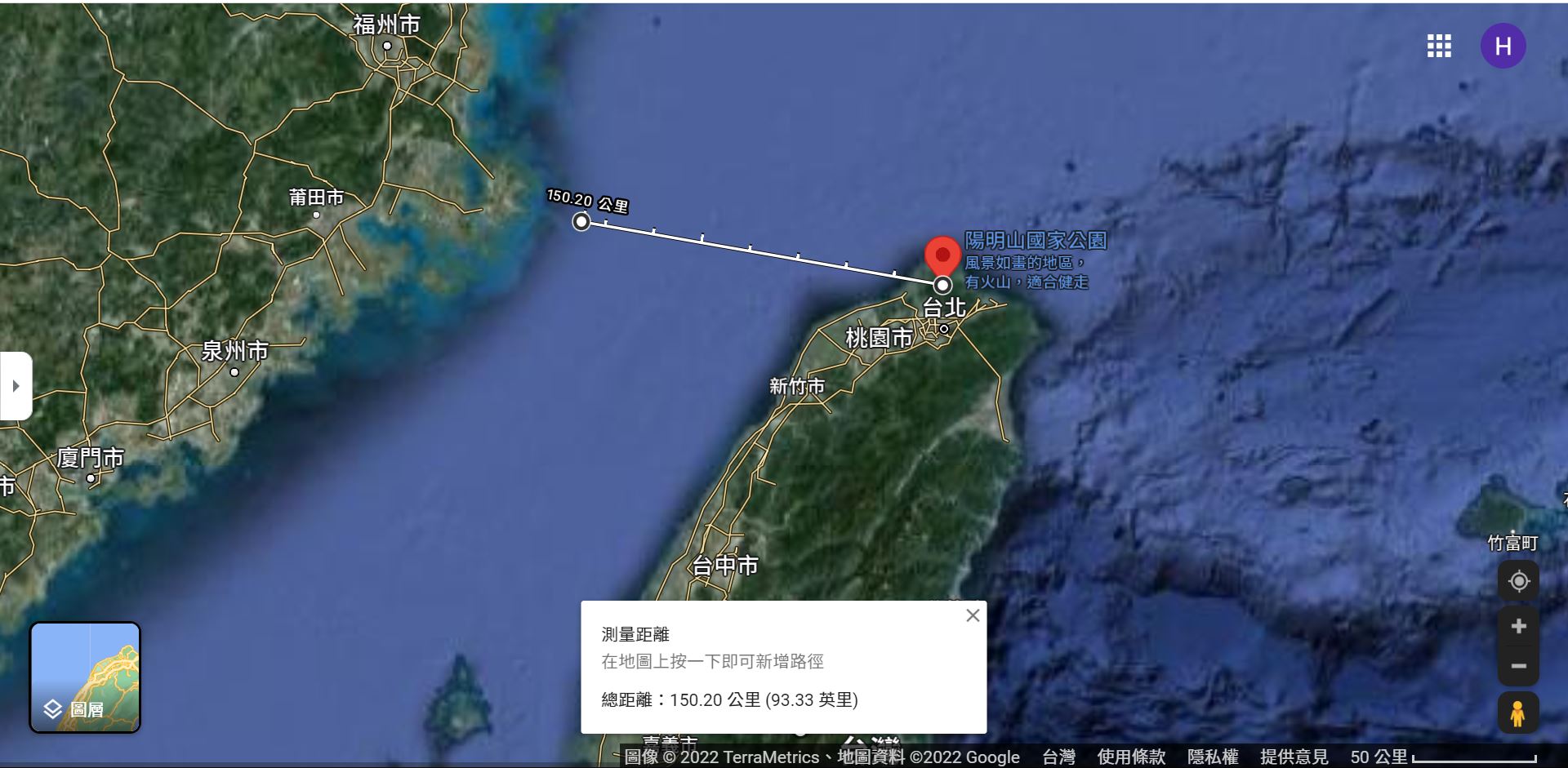Open the 使用條款 terms link
Image resolution: width=1568 pixels, height=768 pixels.
click(1131, 757)
